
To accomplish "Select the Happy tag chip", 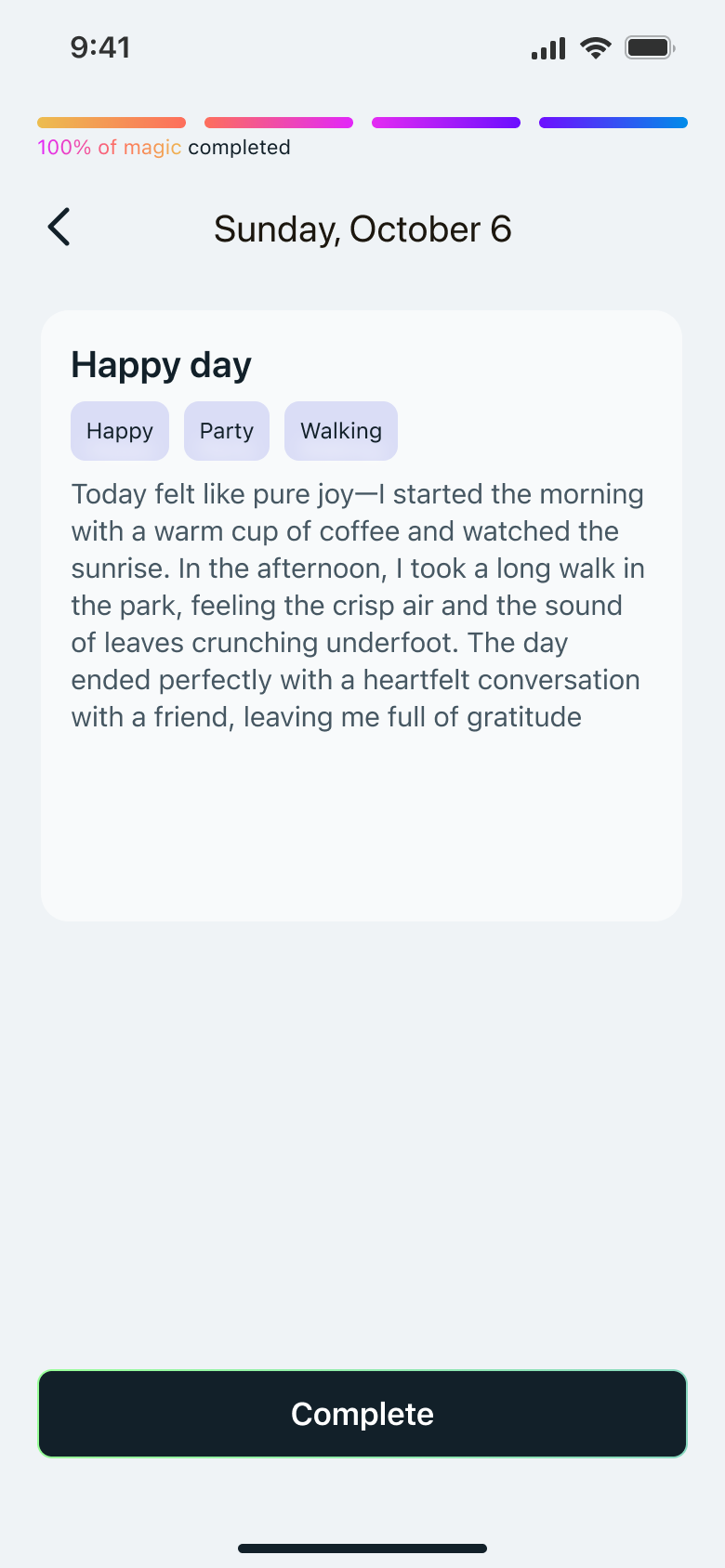I will (120, 431).
